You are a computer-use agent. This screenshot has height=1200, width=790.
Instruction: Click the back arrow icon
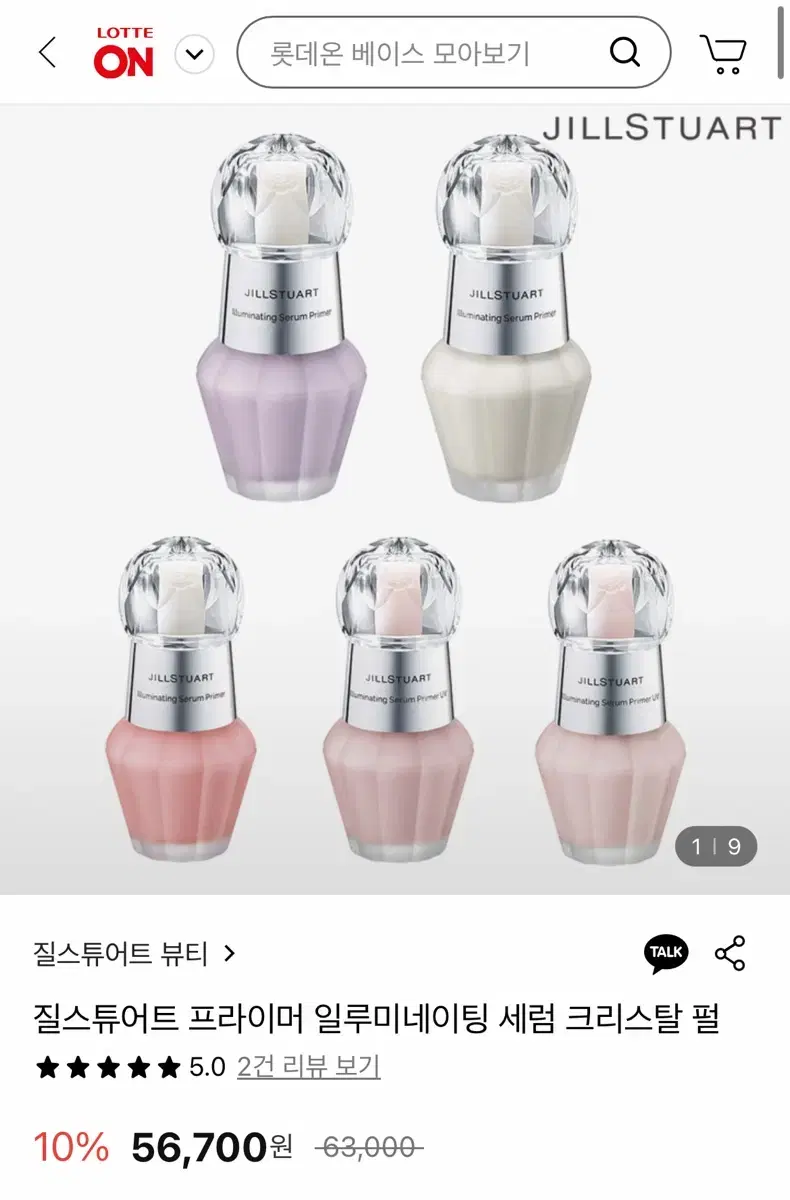point(46,52)
